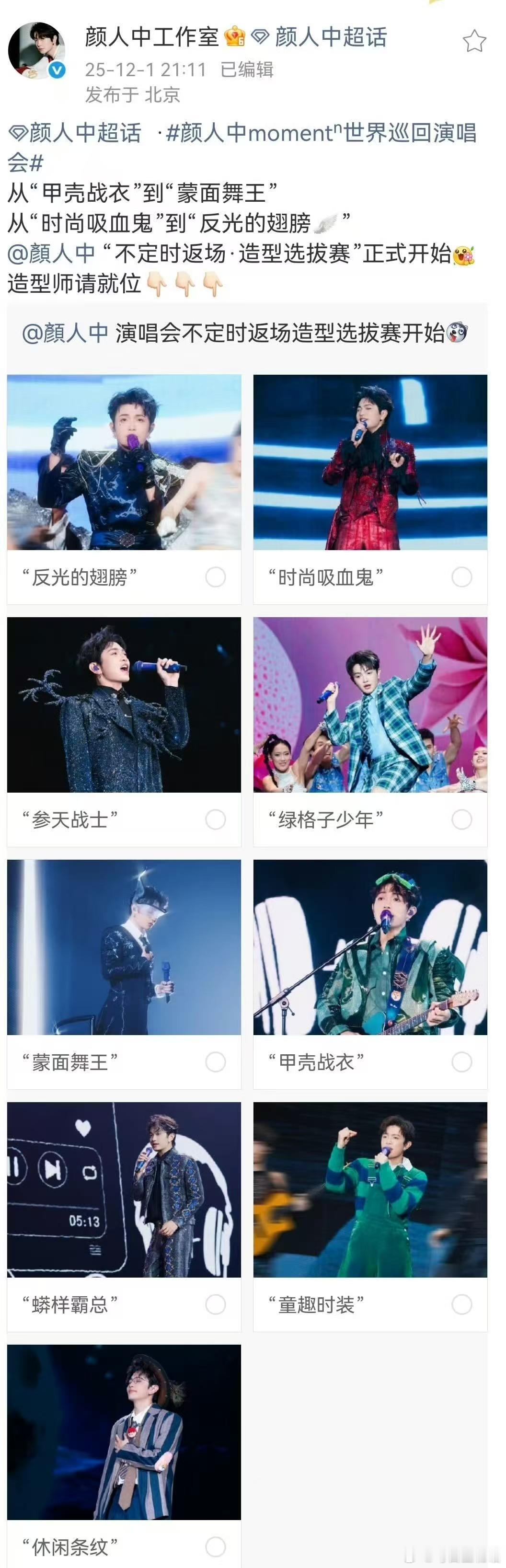Select “休闲条纹” poll option
This screenshot has height=1568, width=506.
click(x=215, y=1547)
